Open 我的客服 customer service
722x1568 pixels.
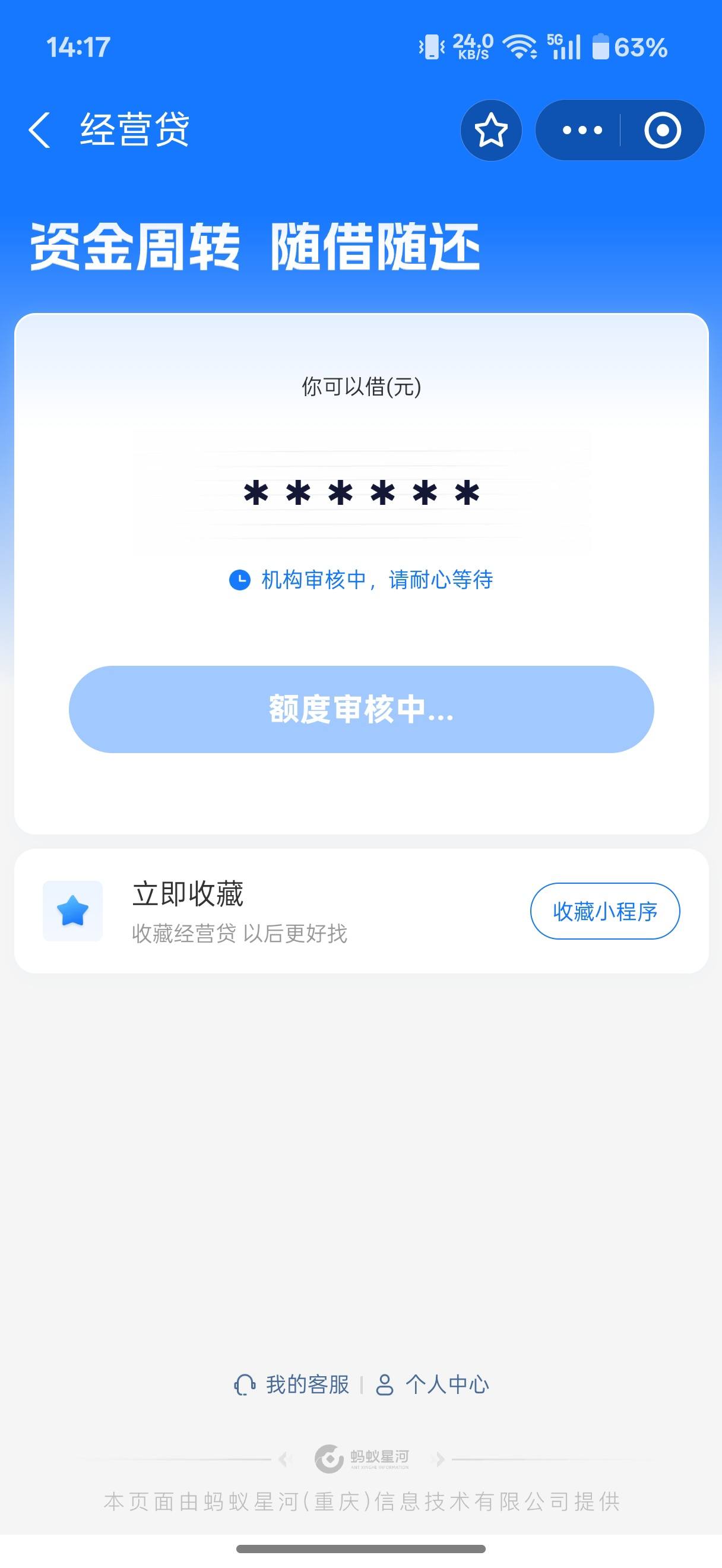[292, 1384]
